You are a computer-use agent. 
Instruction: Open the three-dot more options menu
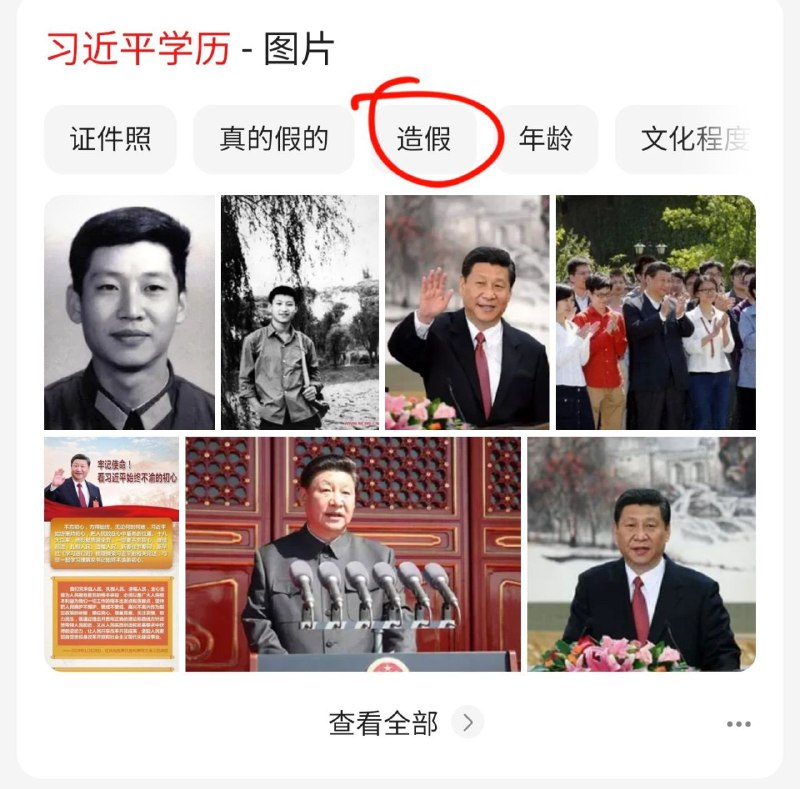[x=739, y=724]
